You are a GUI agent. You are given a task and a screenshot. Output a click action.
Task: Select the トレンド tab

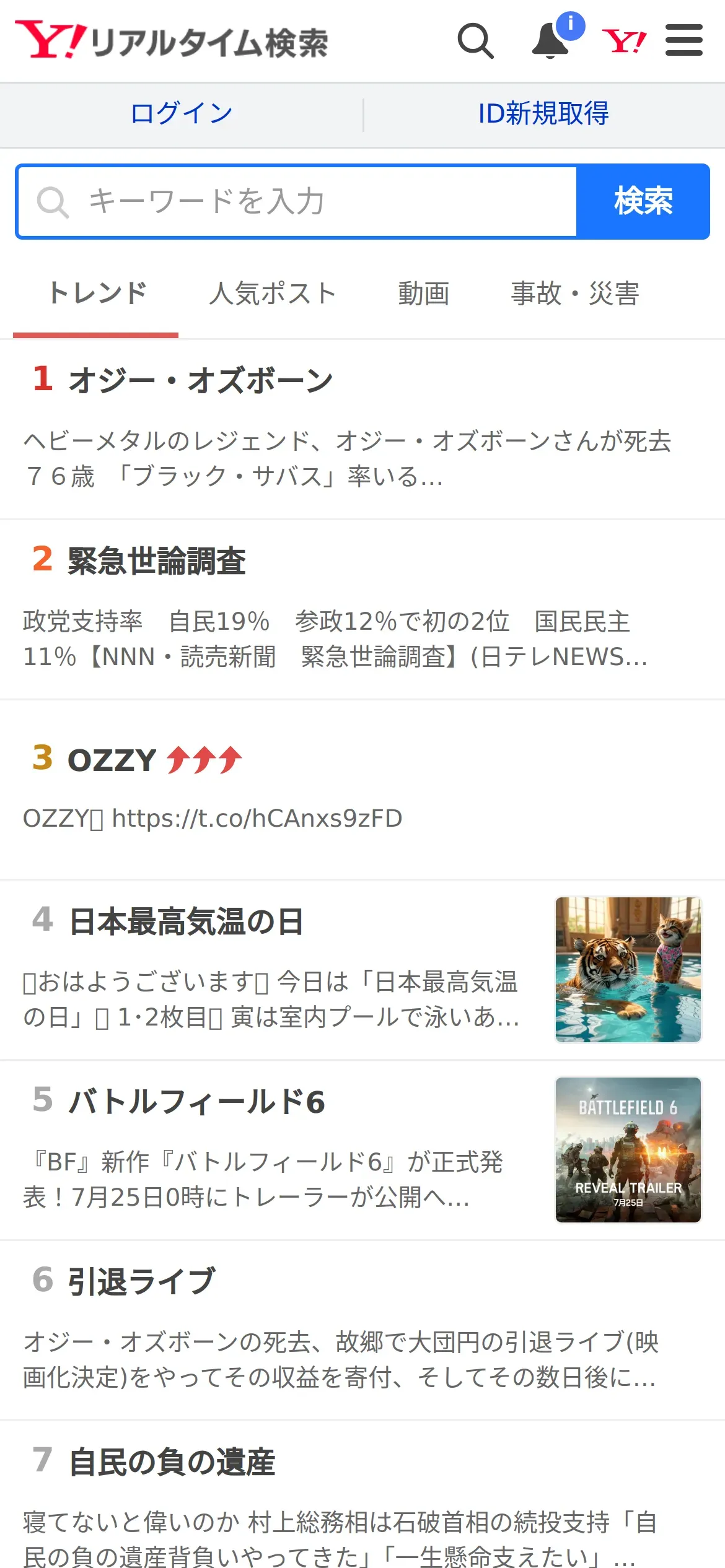pyautogui.click(x=97, y=295)
